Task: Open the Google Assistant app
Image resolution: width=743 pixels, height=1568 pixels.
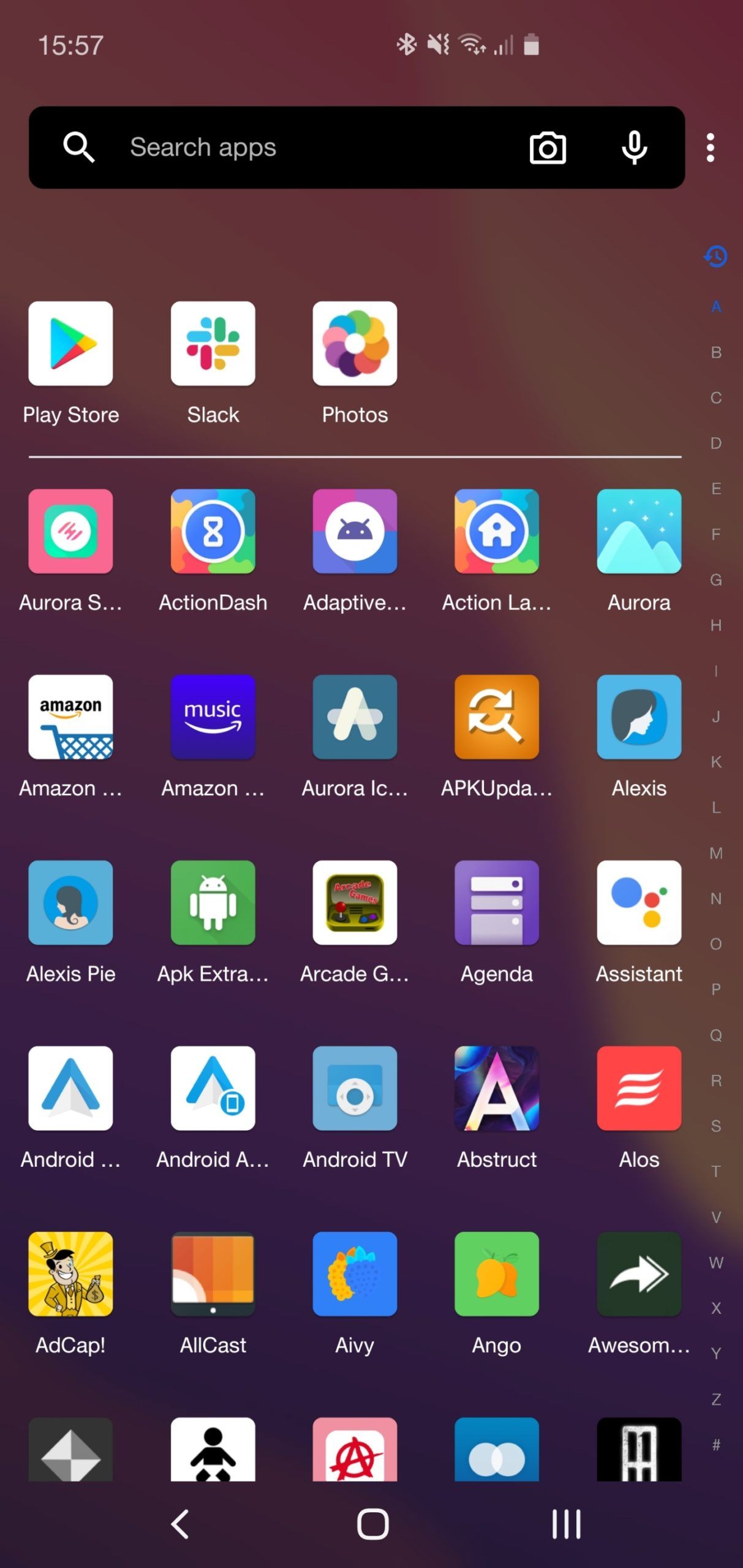Action: click(638, 902)
